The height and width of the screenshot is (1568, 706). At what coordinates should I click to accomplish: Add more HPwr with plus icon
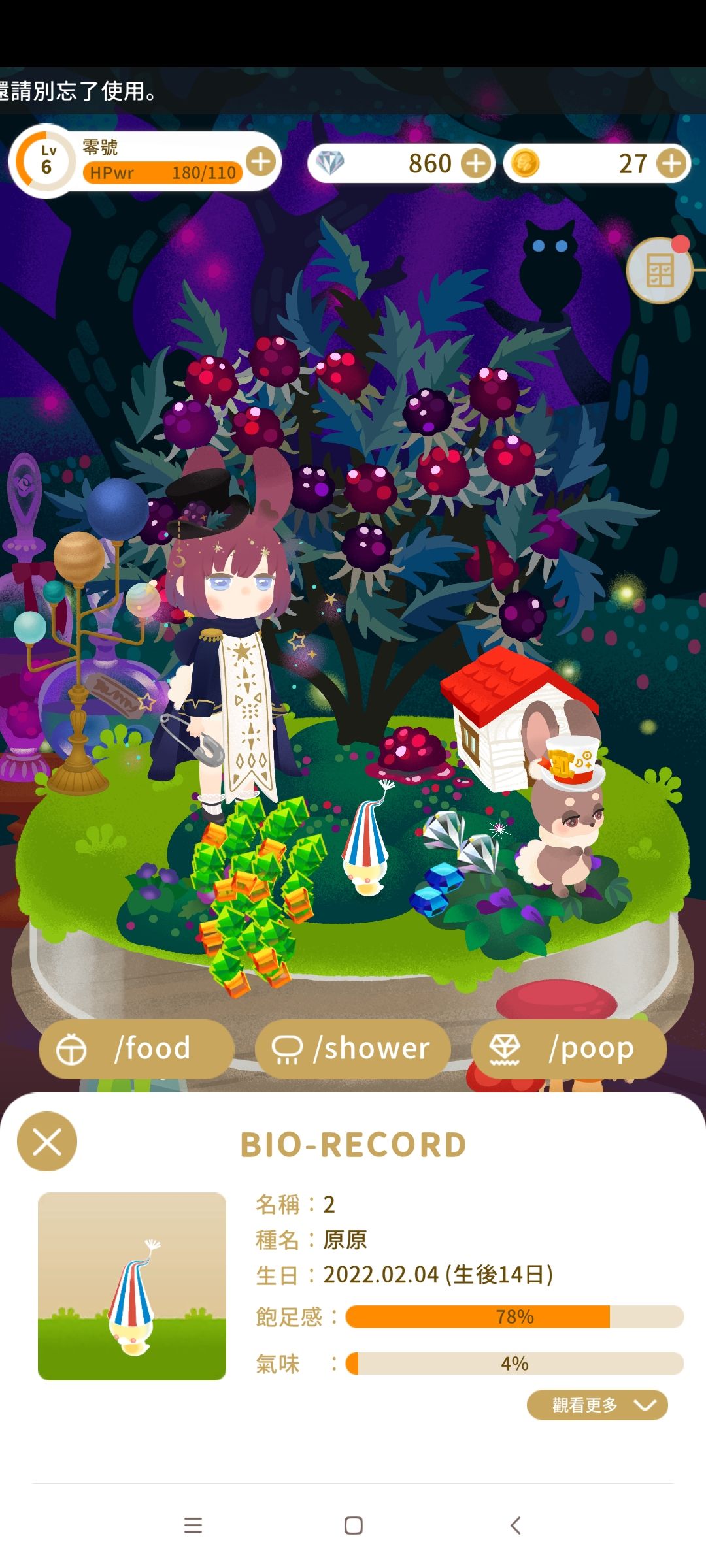coord(261,161)
